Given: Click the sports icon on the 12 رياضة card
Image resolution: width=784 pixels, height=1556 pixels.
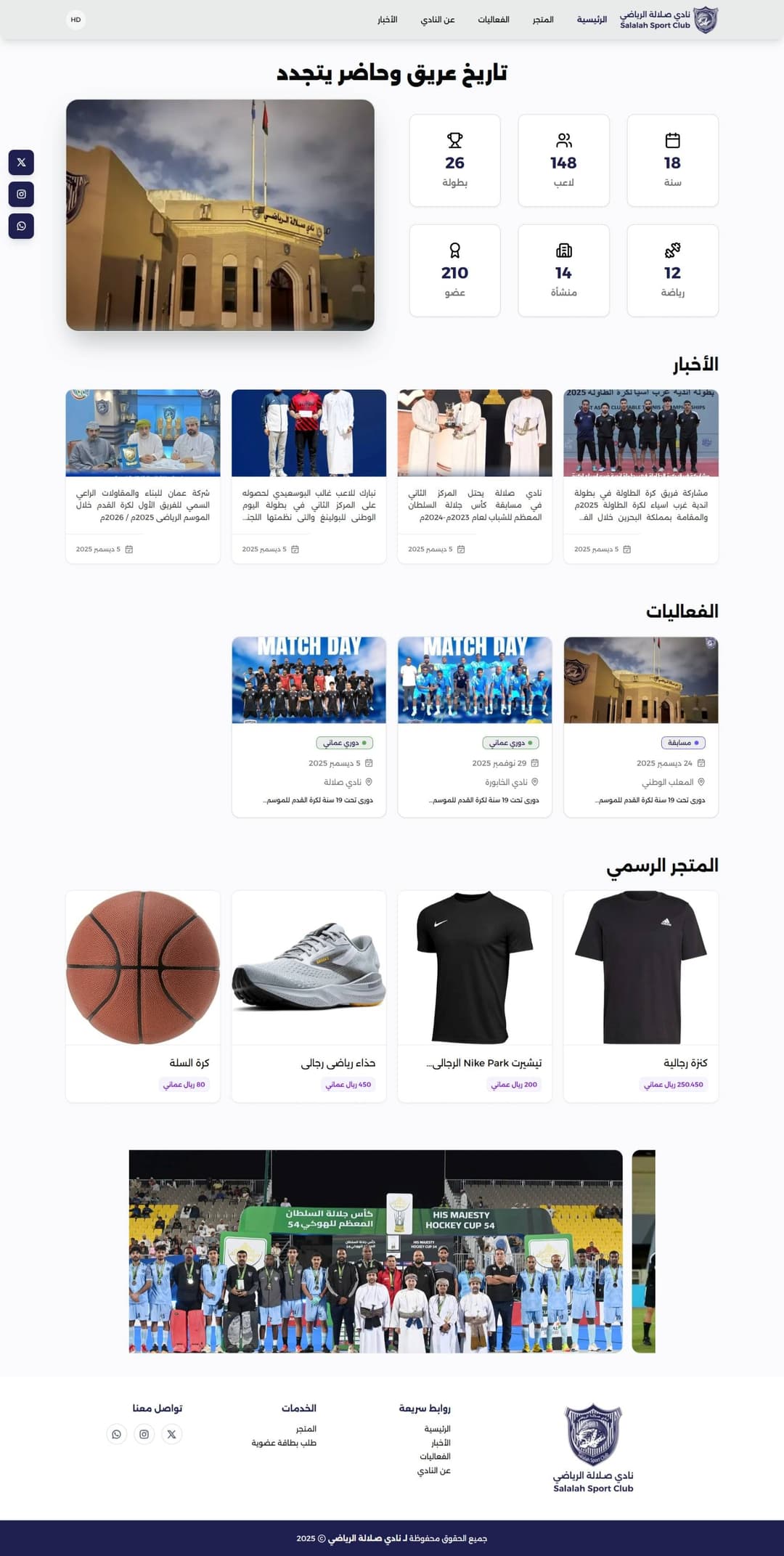Looking at the screenshot, I should pyautogui.click(x=672, y=250).
